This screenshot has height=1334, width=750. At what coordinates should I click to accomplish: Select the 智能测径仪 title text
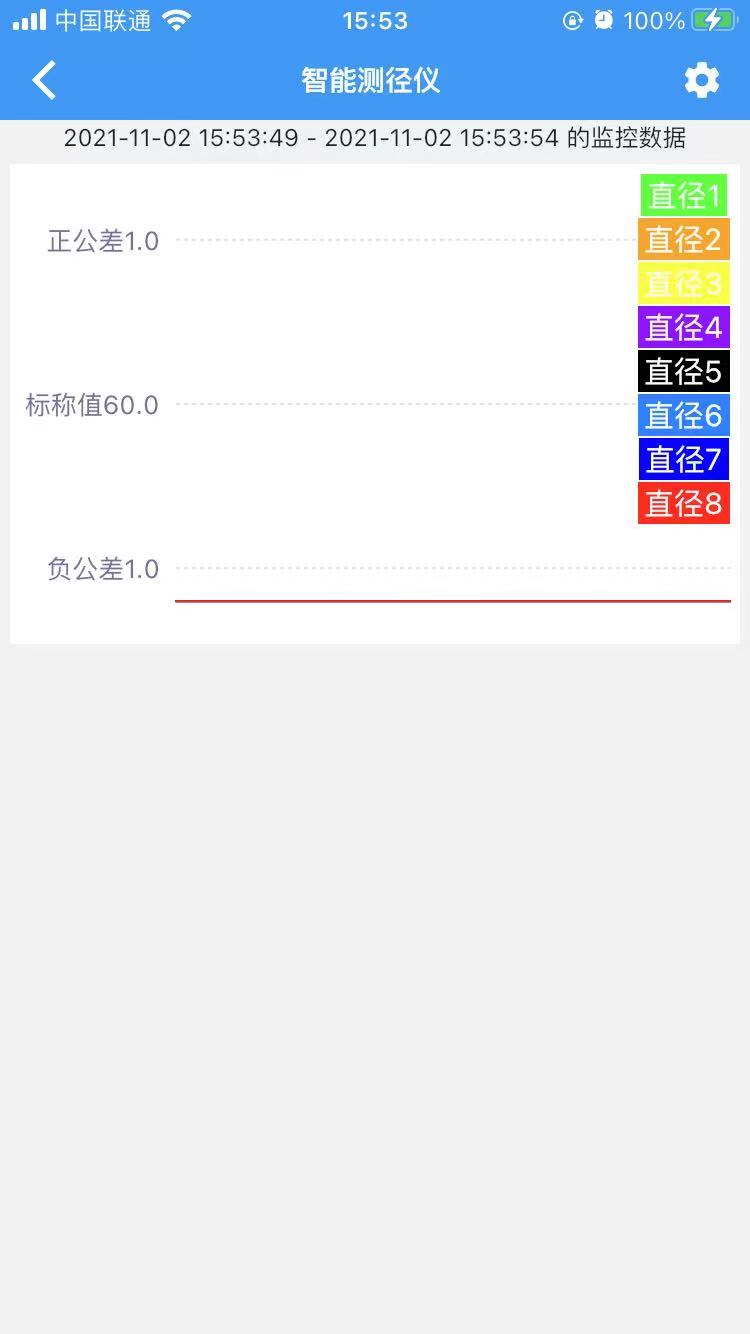tap(370, 80)
